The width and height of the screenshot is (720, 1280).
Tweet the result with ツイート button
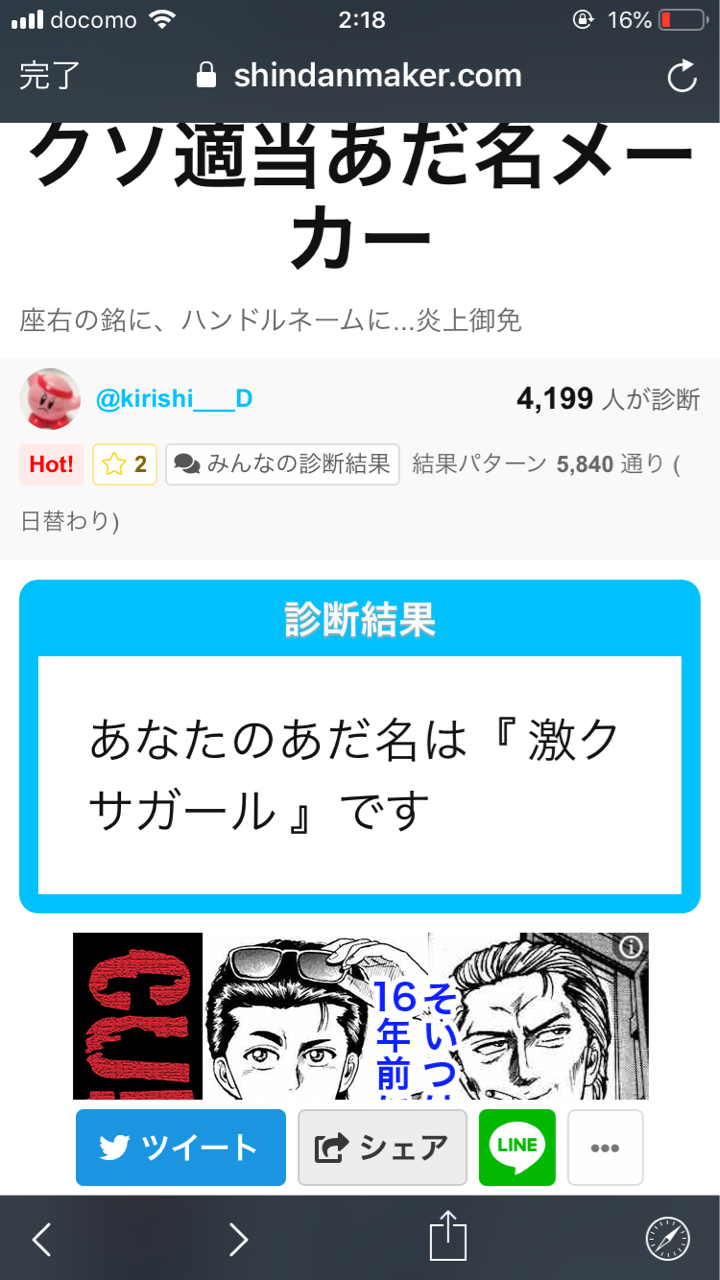click(181, 1147)
